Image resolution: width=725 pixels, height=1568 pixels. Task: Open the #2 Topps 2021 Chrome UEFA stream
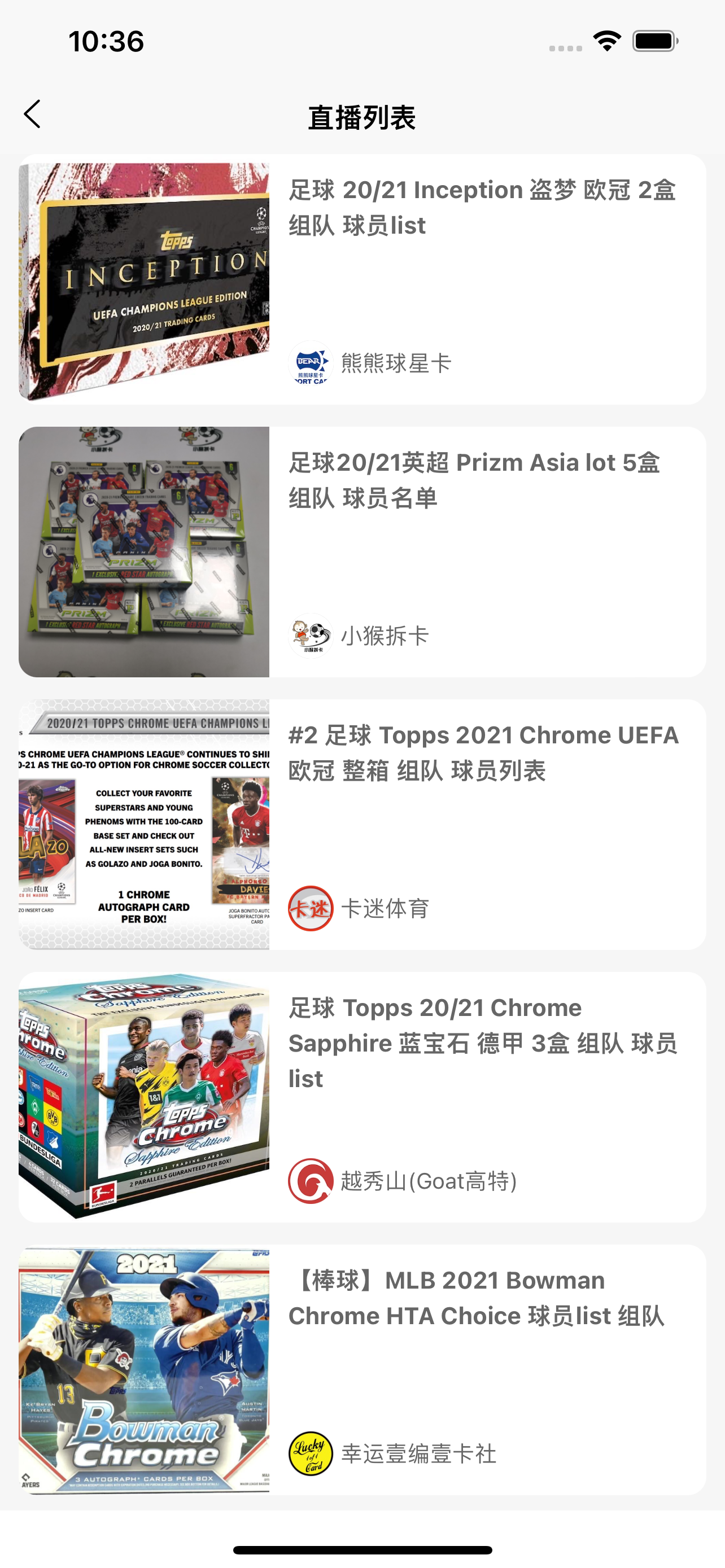point(362,825)
